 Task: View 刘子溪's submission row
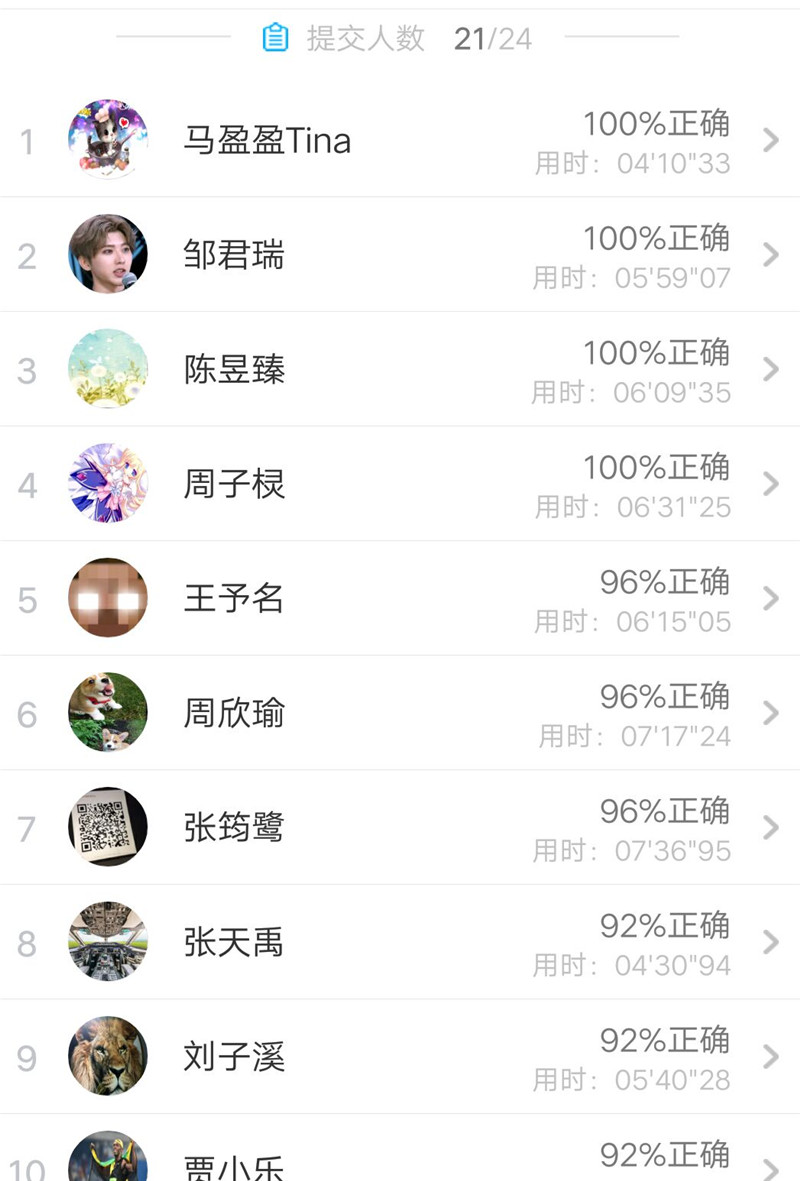point(400,1057)
